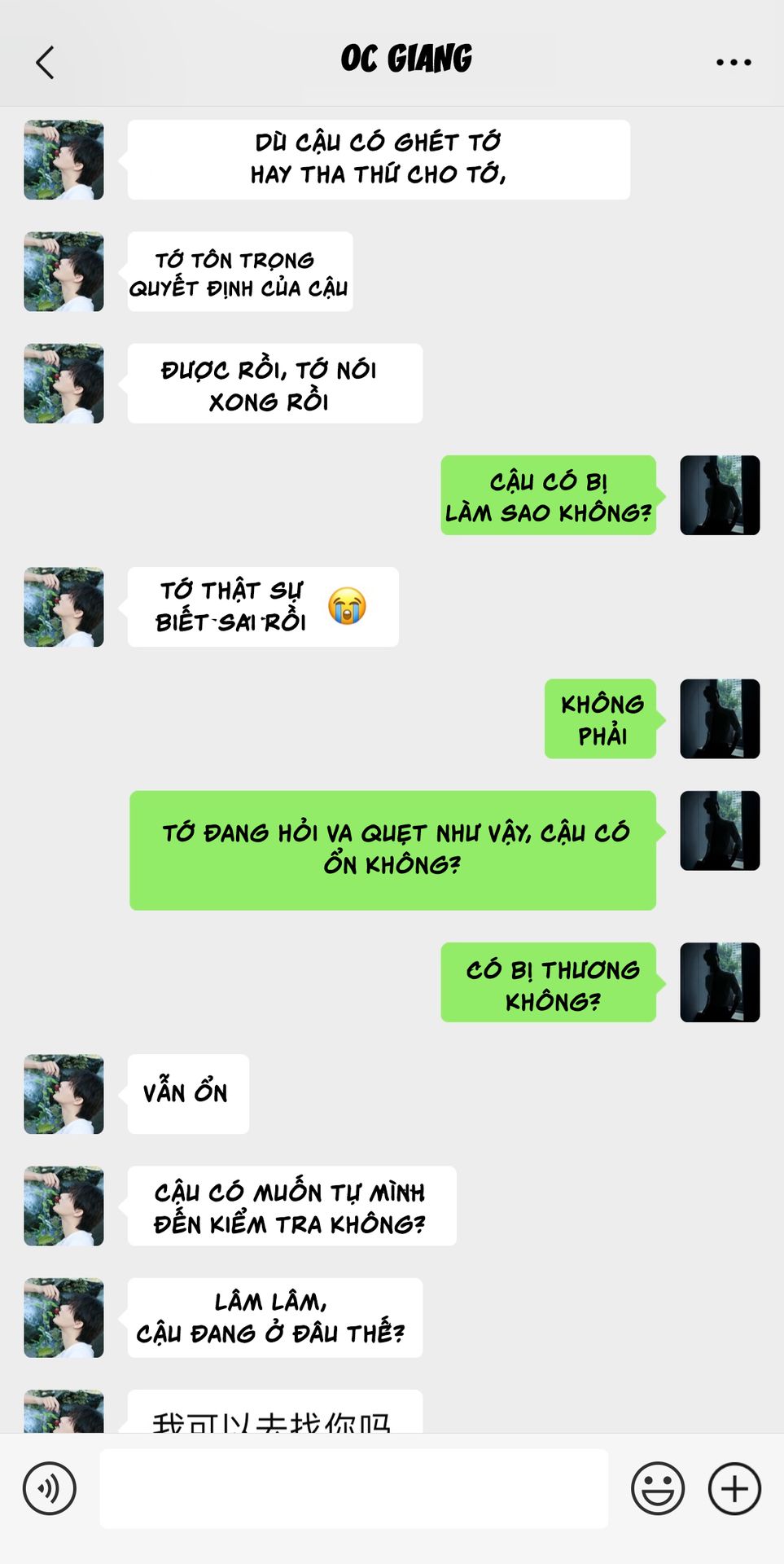Open the plus attachments menu

tap(734, 1488)
